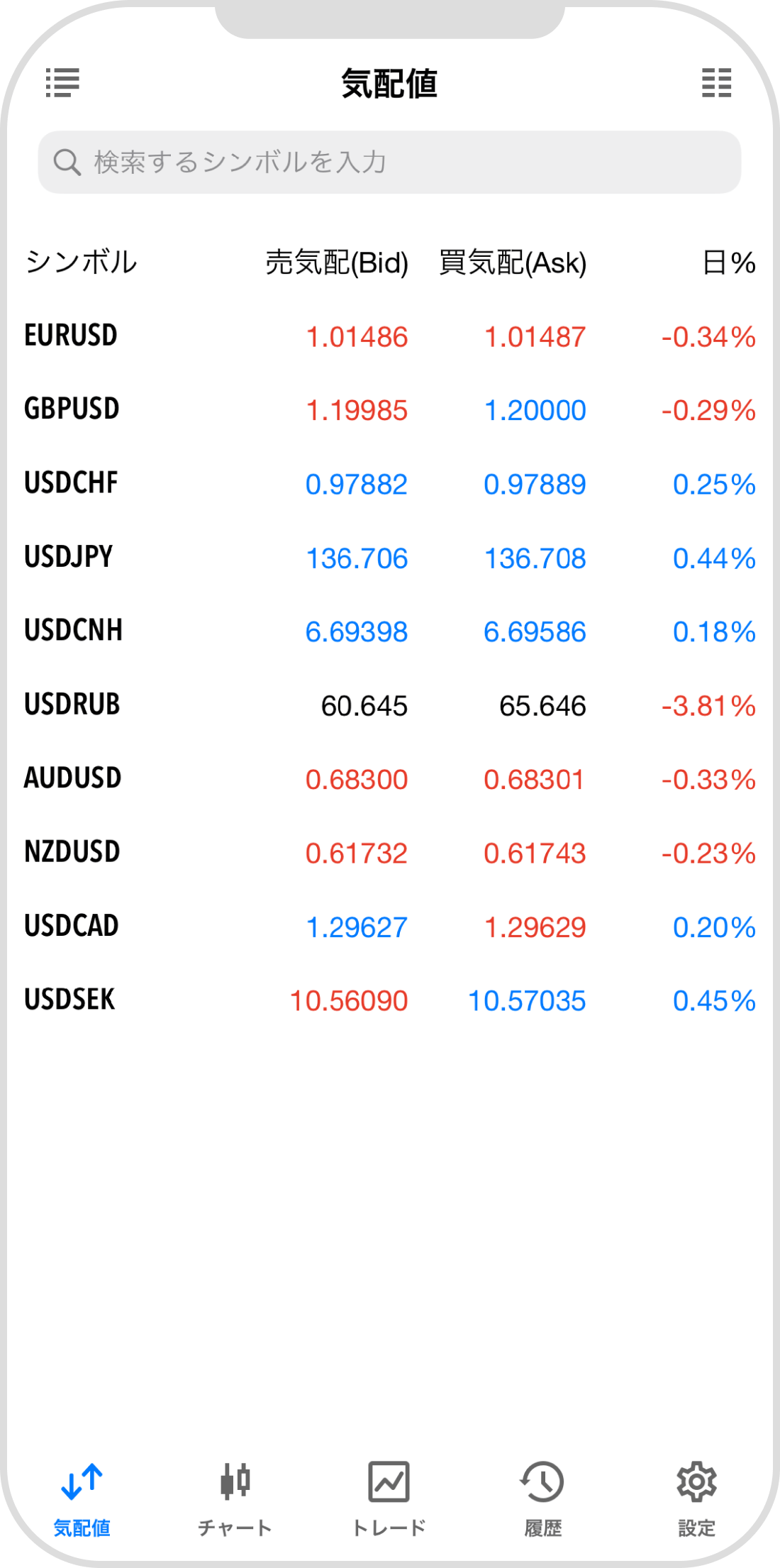Select the GBPUSD row
This screenshot has height=1568, width=780.
pos(389,410)
